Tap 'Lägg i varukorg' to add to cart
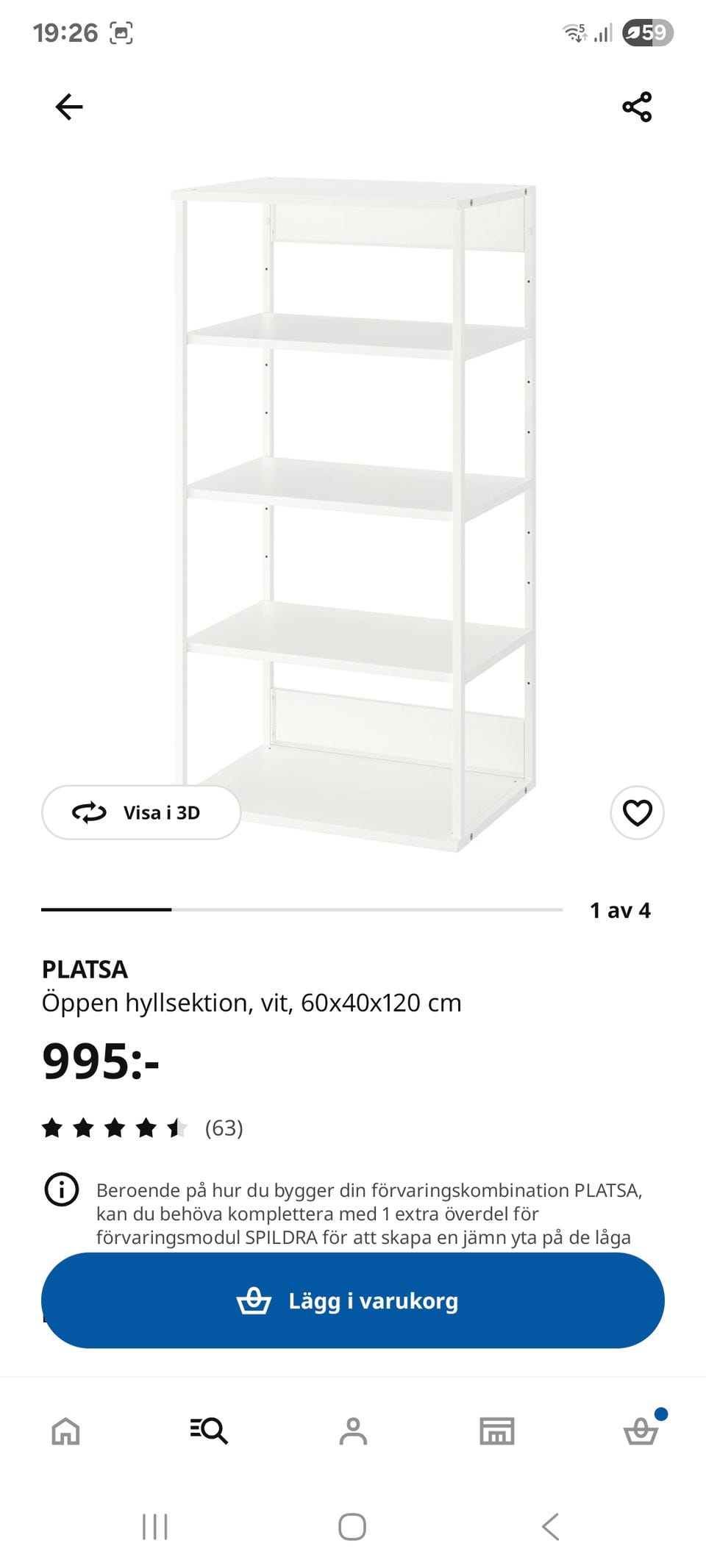 click(353, 1300)
